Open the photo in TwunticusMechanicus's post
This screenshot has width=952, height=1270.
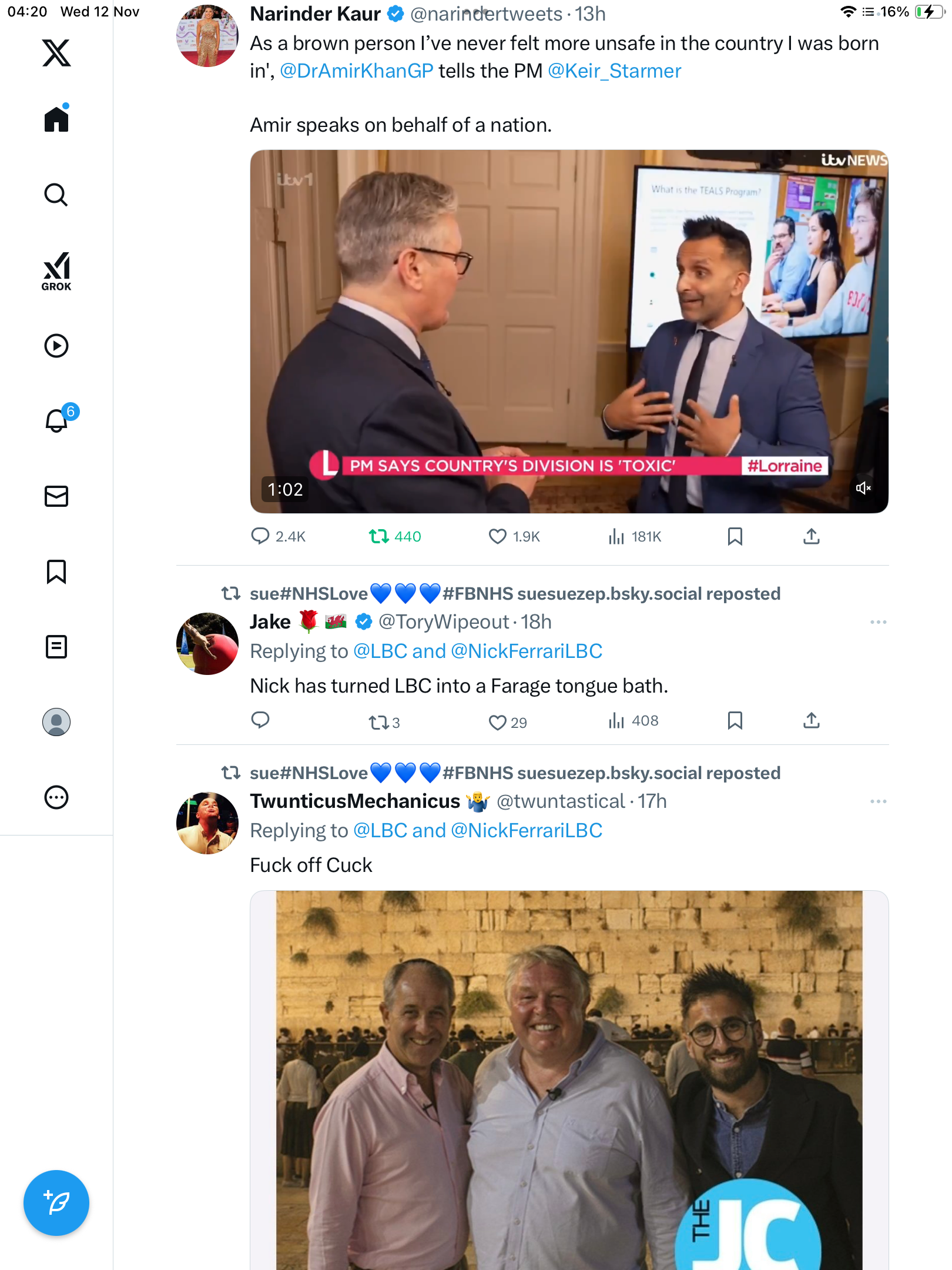(x=569, y=1076)
